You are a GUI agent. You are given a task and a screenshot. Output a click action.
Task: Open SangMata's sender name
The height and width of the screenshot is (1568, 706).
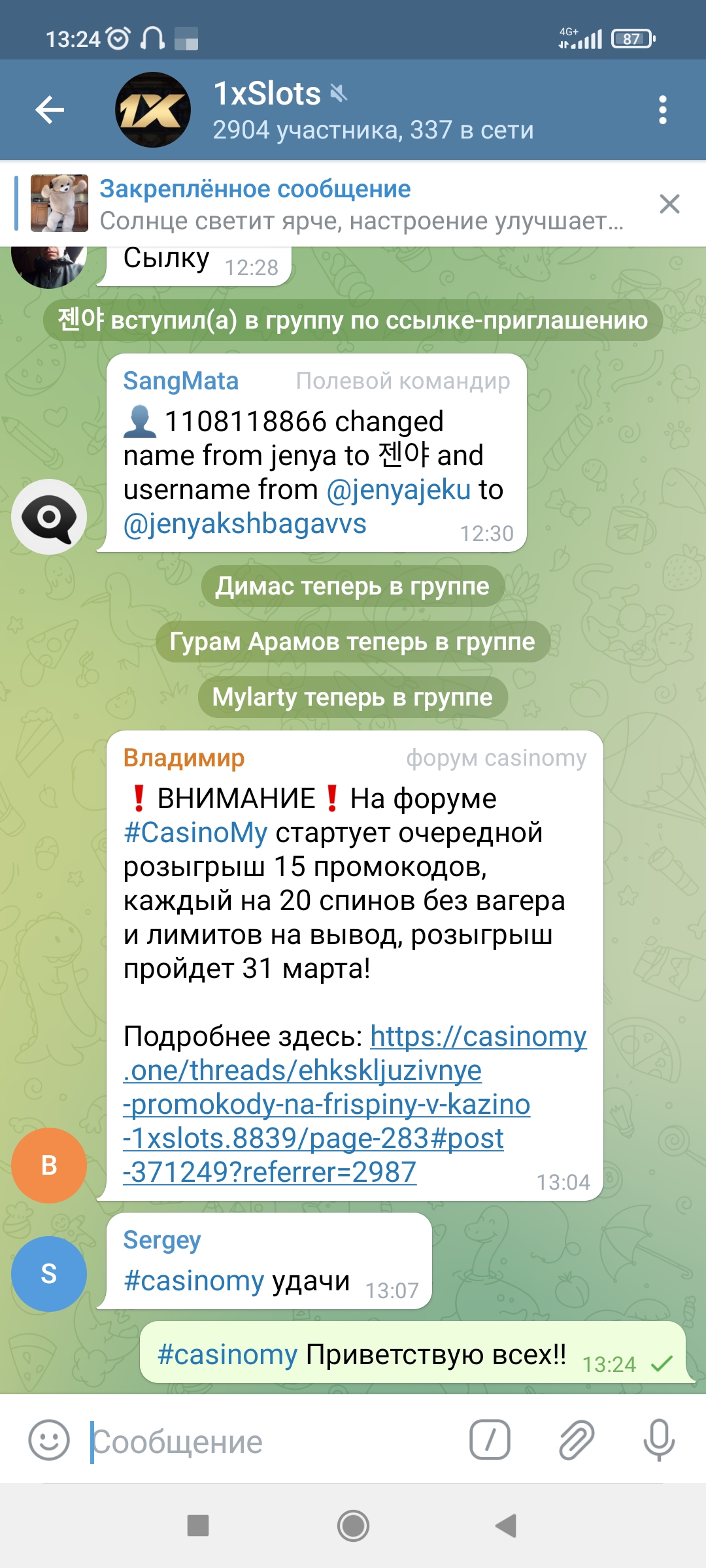coord(181,381)
